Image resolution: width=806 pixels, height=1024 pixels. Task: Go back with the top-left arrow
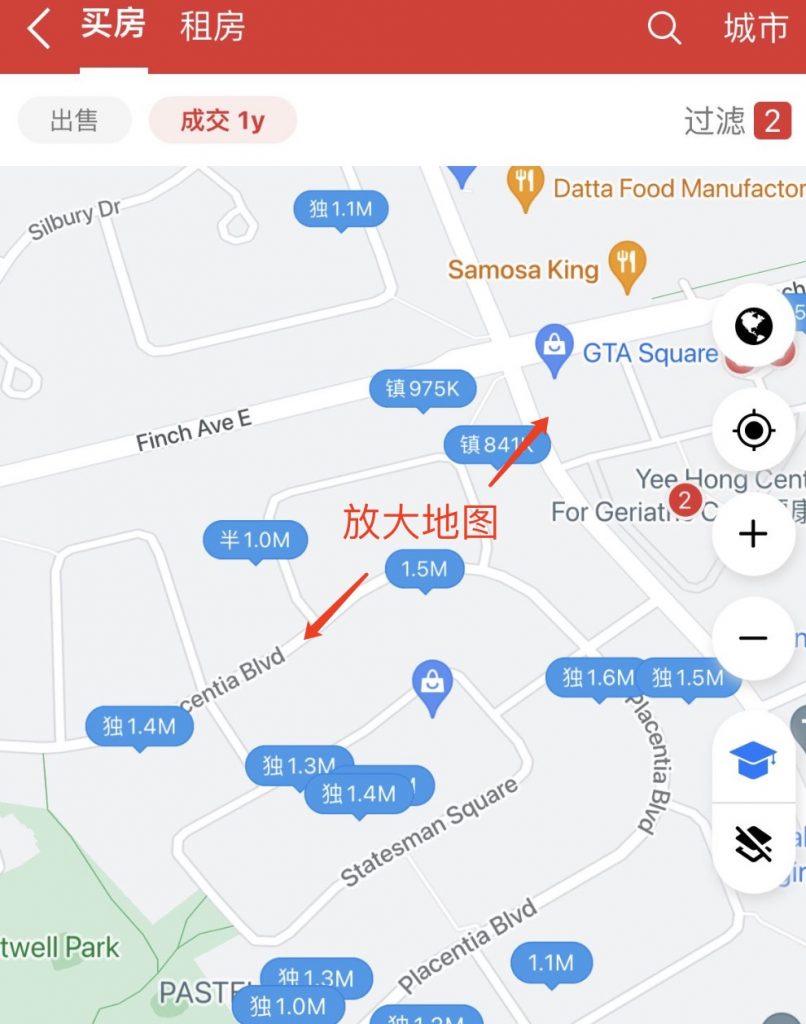click(38, 30)
